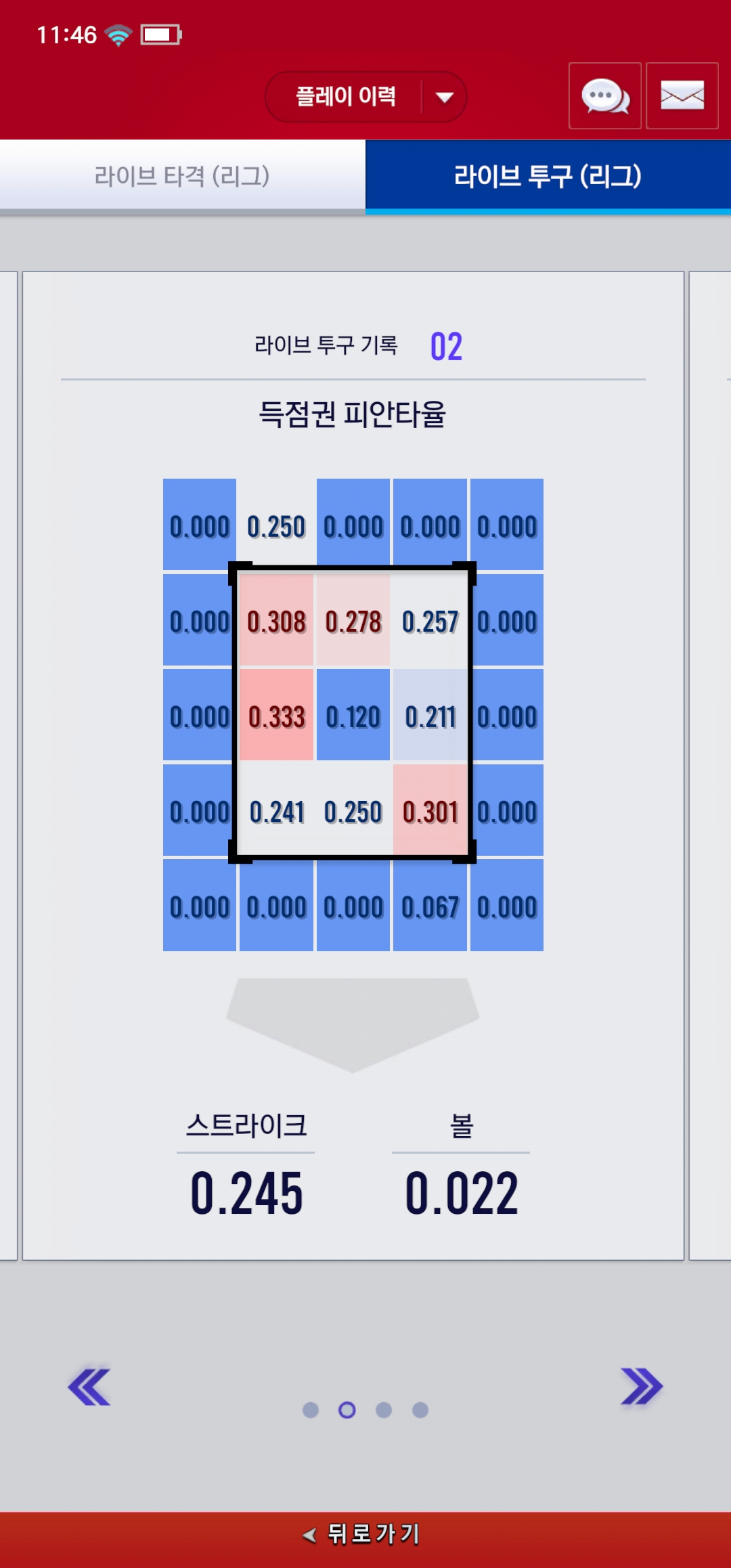Viewport: 731px width, 1568px height.
Task: Go to next page with right double-arrow
Action: (641, 1387)
